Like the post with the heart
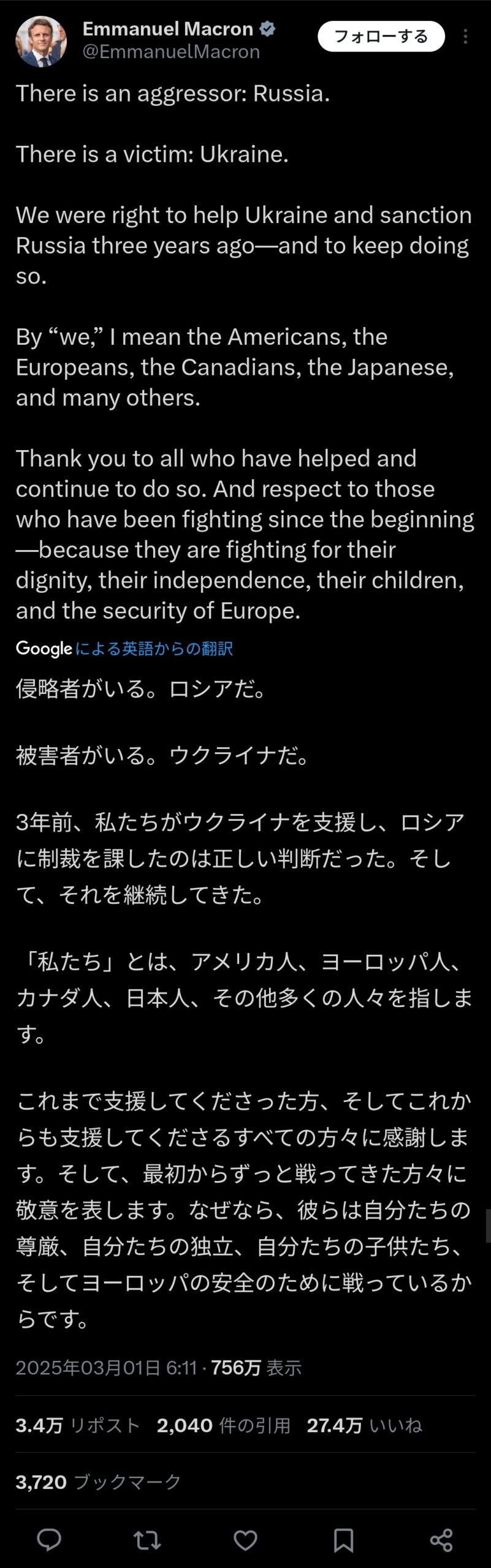This screenshot has height=1568, width=491. [x=245, y=1539]
